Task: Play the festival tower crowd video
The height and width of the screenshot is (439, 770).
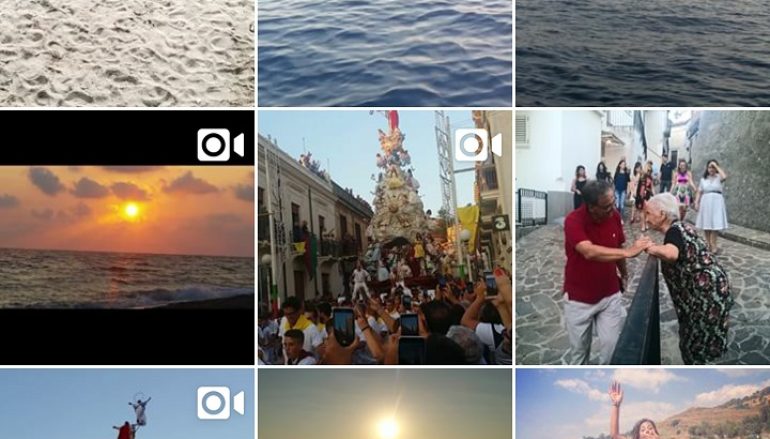Action: coord(385,237)
